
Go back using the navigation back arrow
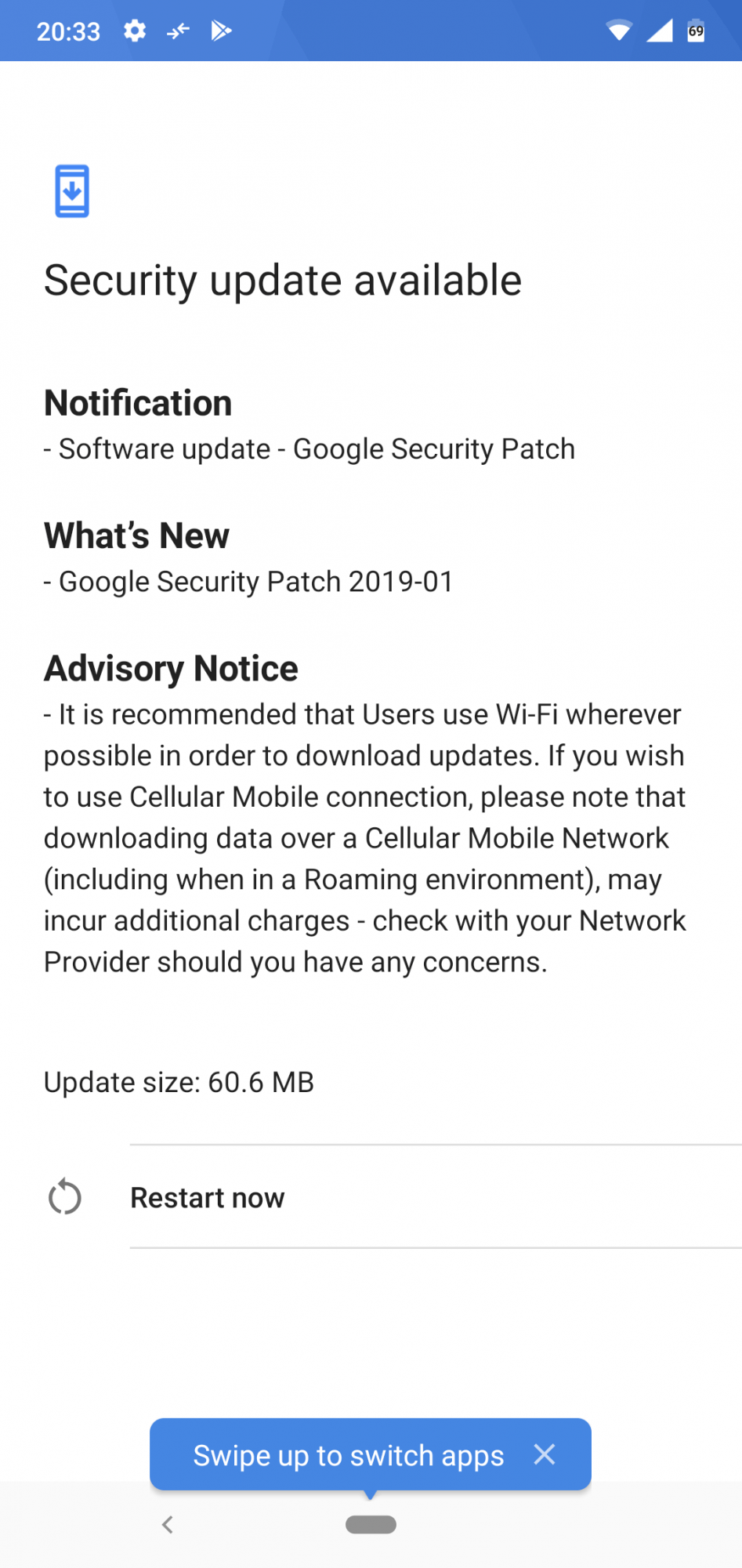coord(167,1524)
